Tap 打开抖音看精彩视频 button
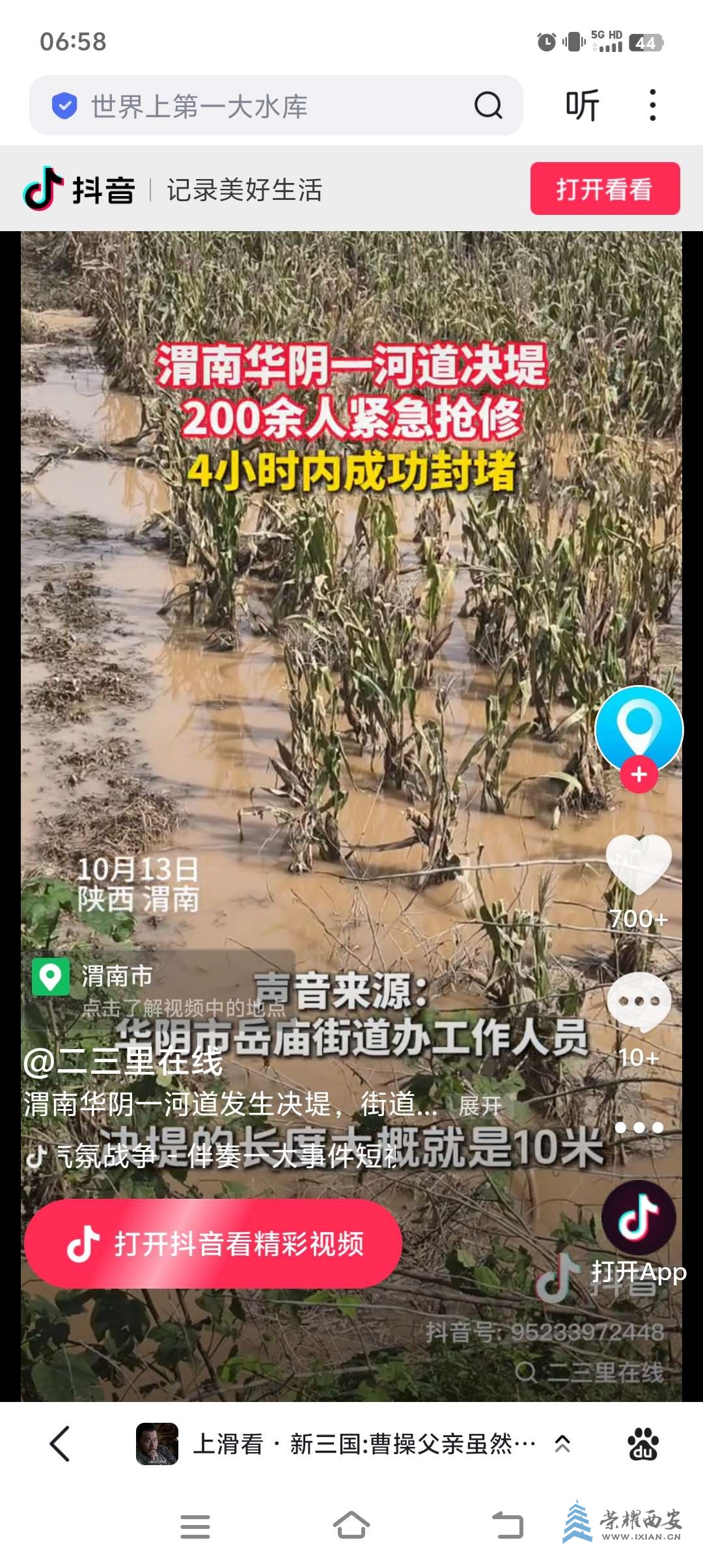This screenshot has width=703, height=1568. point(213,1244)
